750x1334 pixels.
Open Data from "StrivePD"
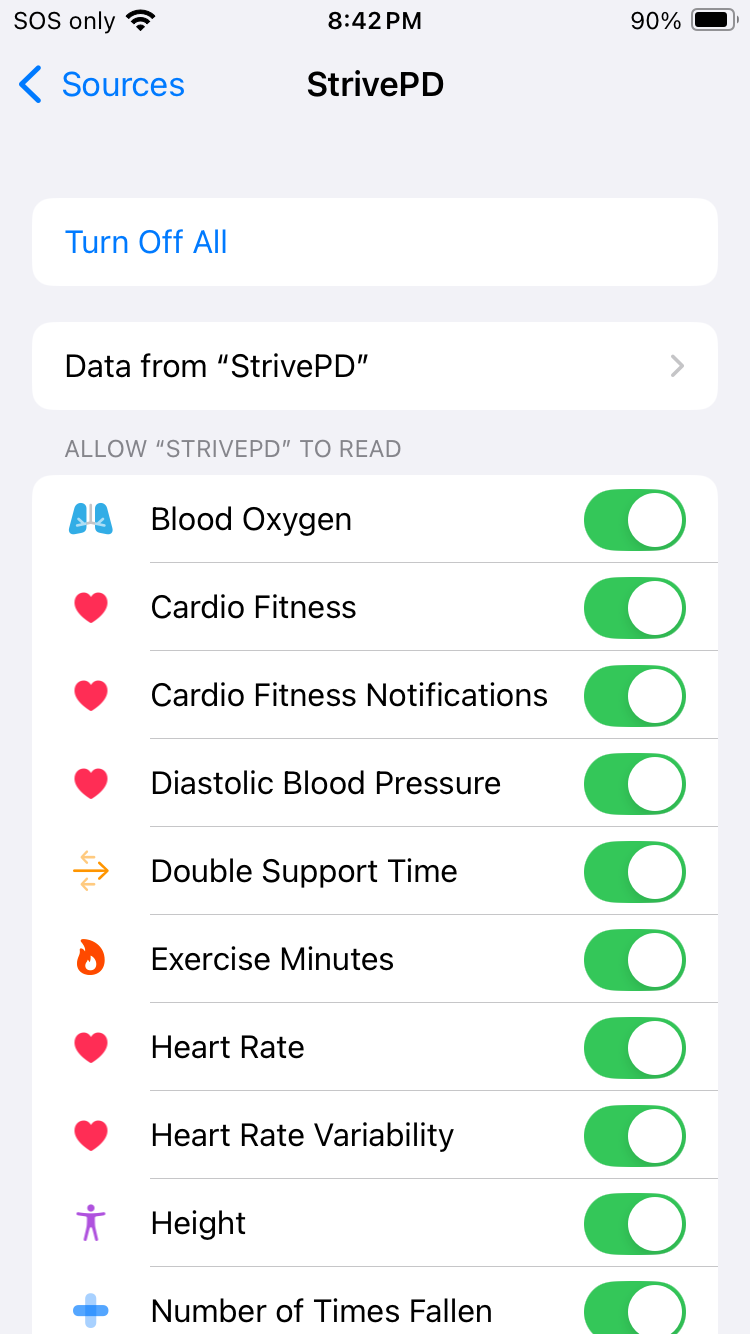click(375, 366)
